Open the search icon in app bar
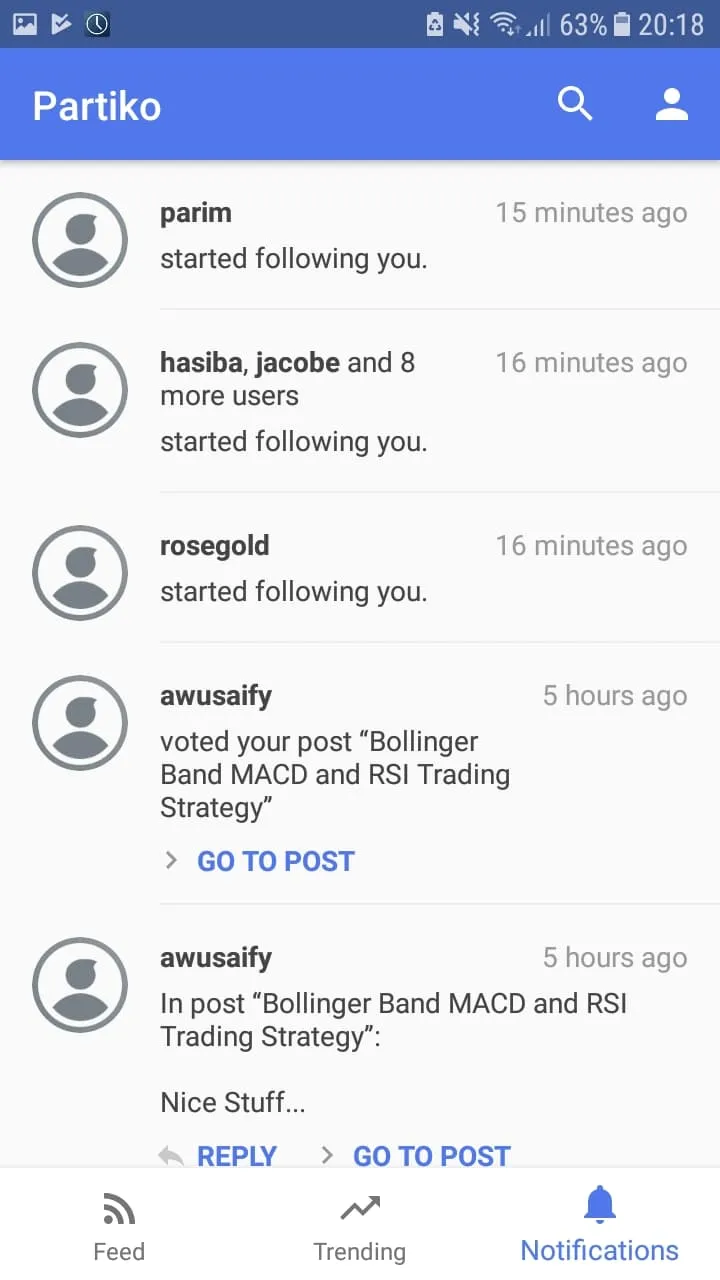This screenshot has width=720, height=1280. tap(575, 104)
